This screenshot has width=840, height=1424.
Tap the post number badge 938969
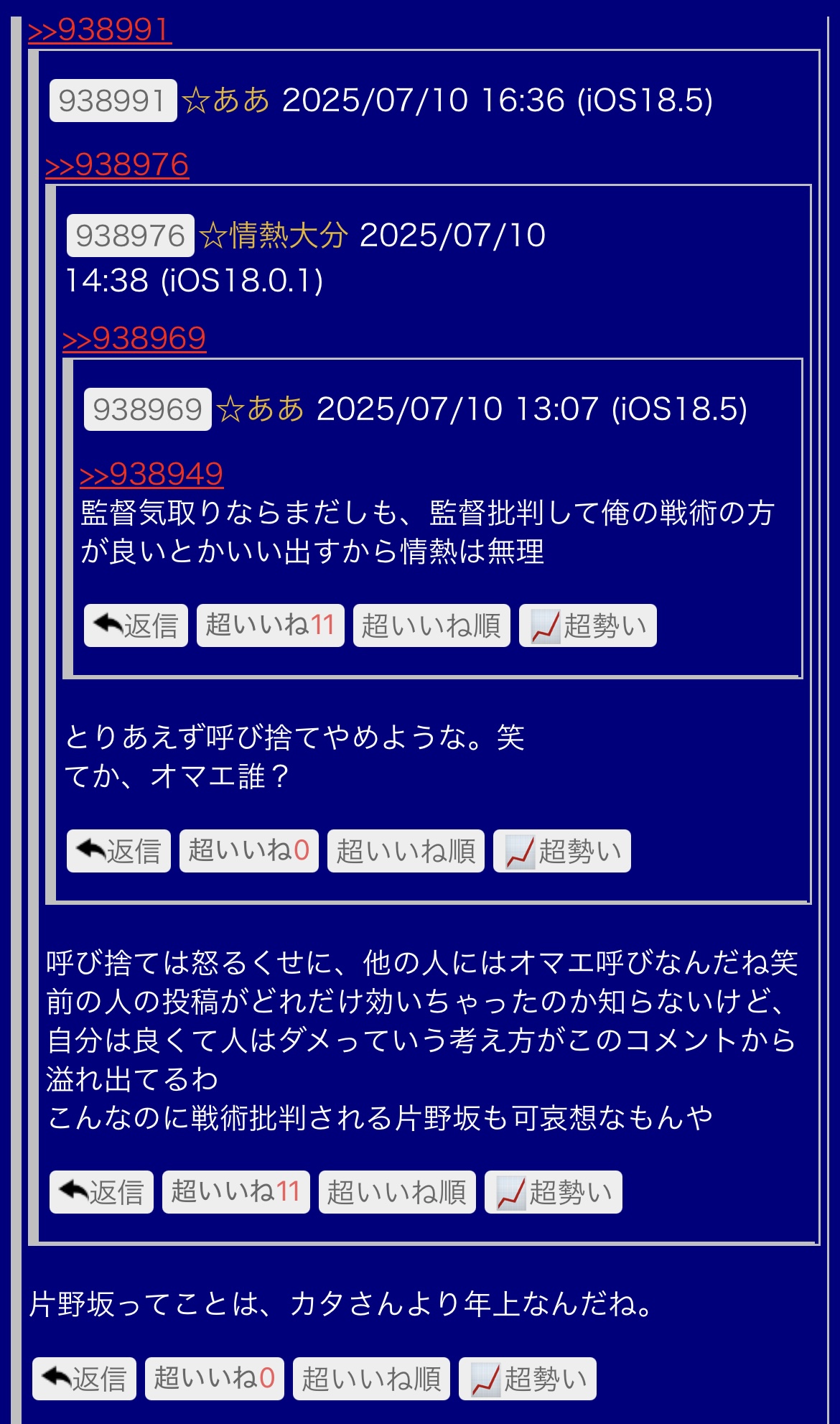148,409
